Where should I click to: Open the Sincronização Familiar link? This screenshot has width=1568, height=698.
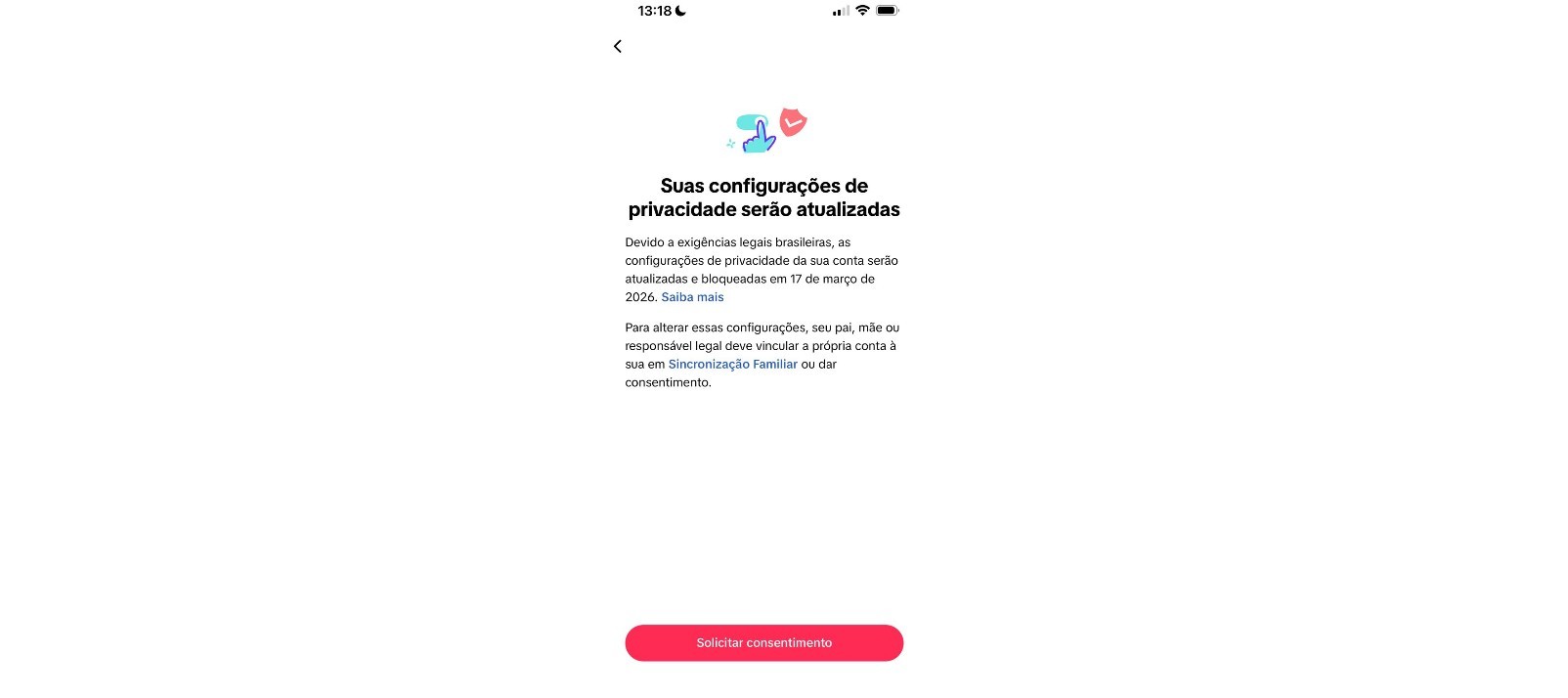click(x=732, y=365)
